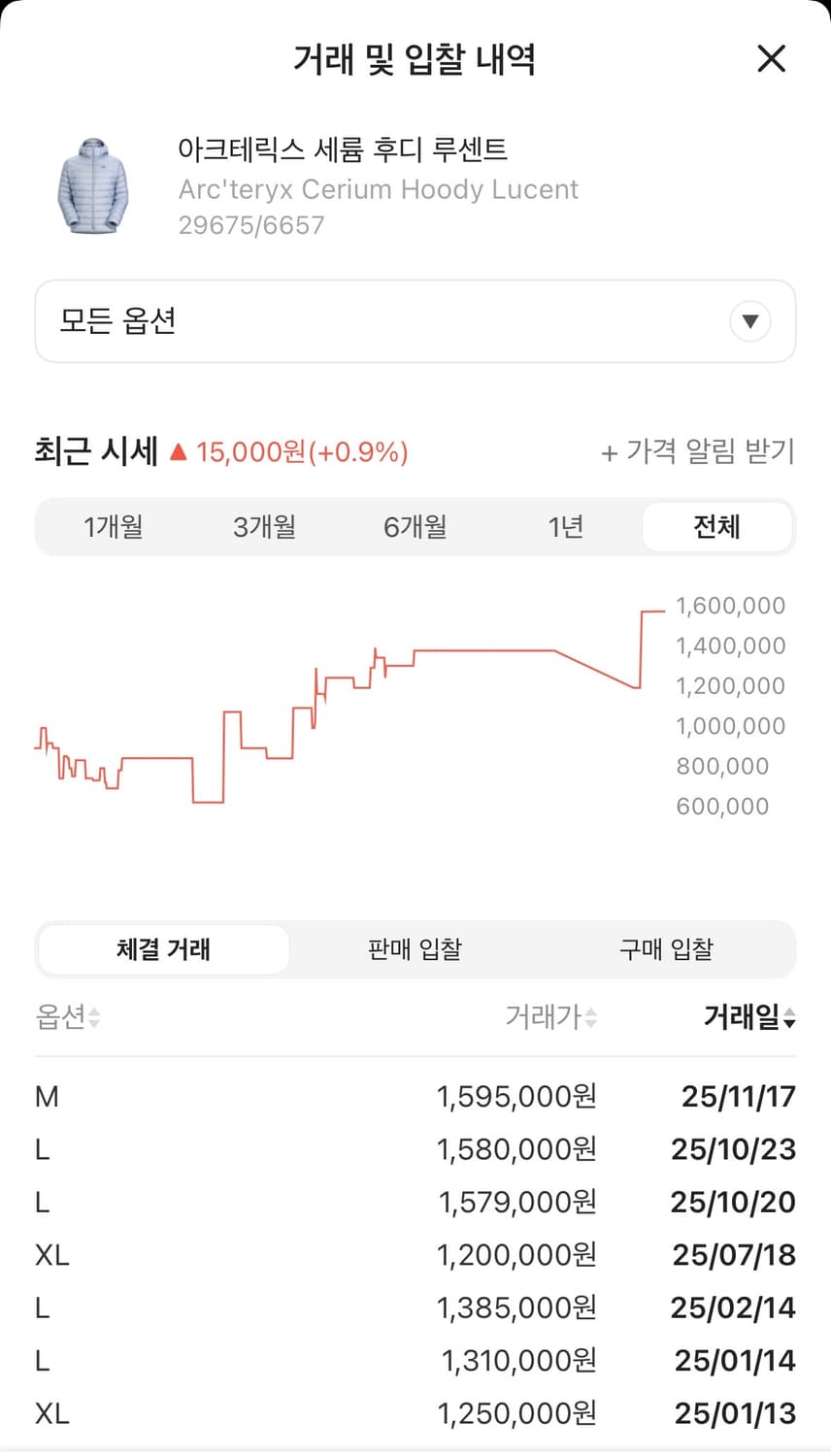831x1456 pixels.
Task: Select the 체결 거래 tab
Action: click(x=162, y=949)
